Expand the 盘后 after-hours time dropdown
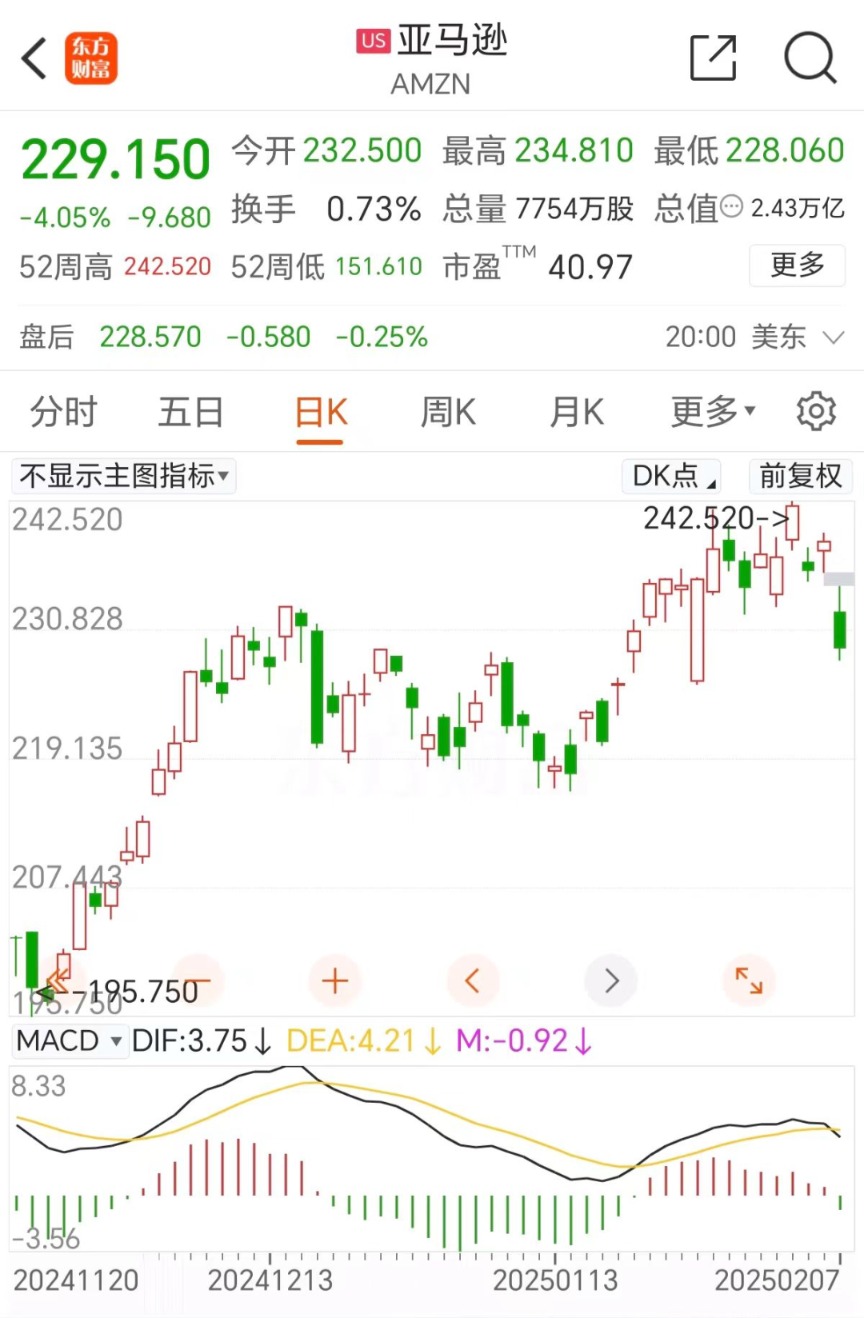Image resolution: width=864 pixels, height=1318 pixels. coord(833,337)
